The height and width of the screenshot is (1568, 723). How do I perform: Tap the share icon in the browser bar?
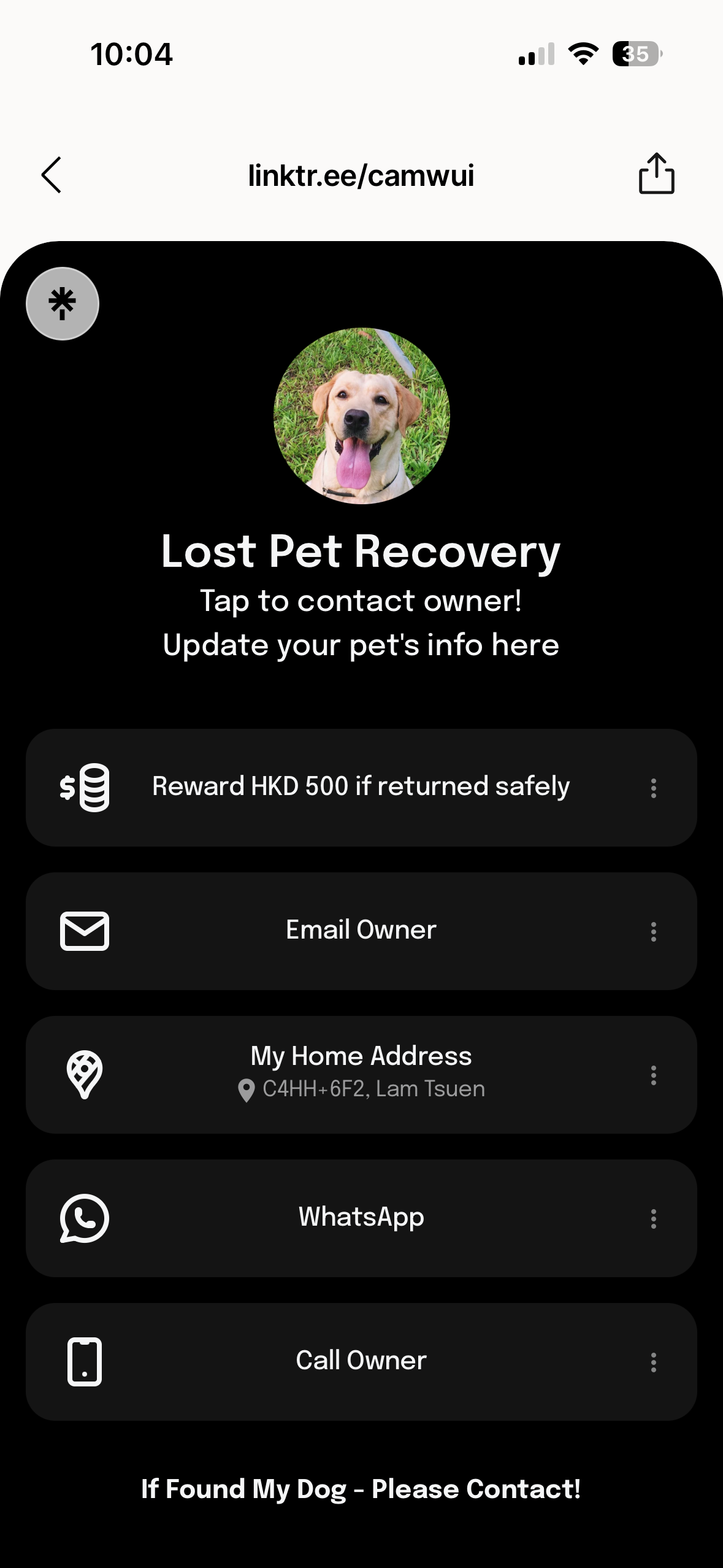pos(654,175)
